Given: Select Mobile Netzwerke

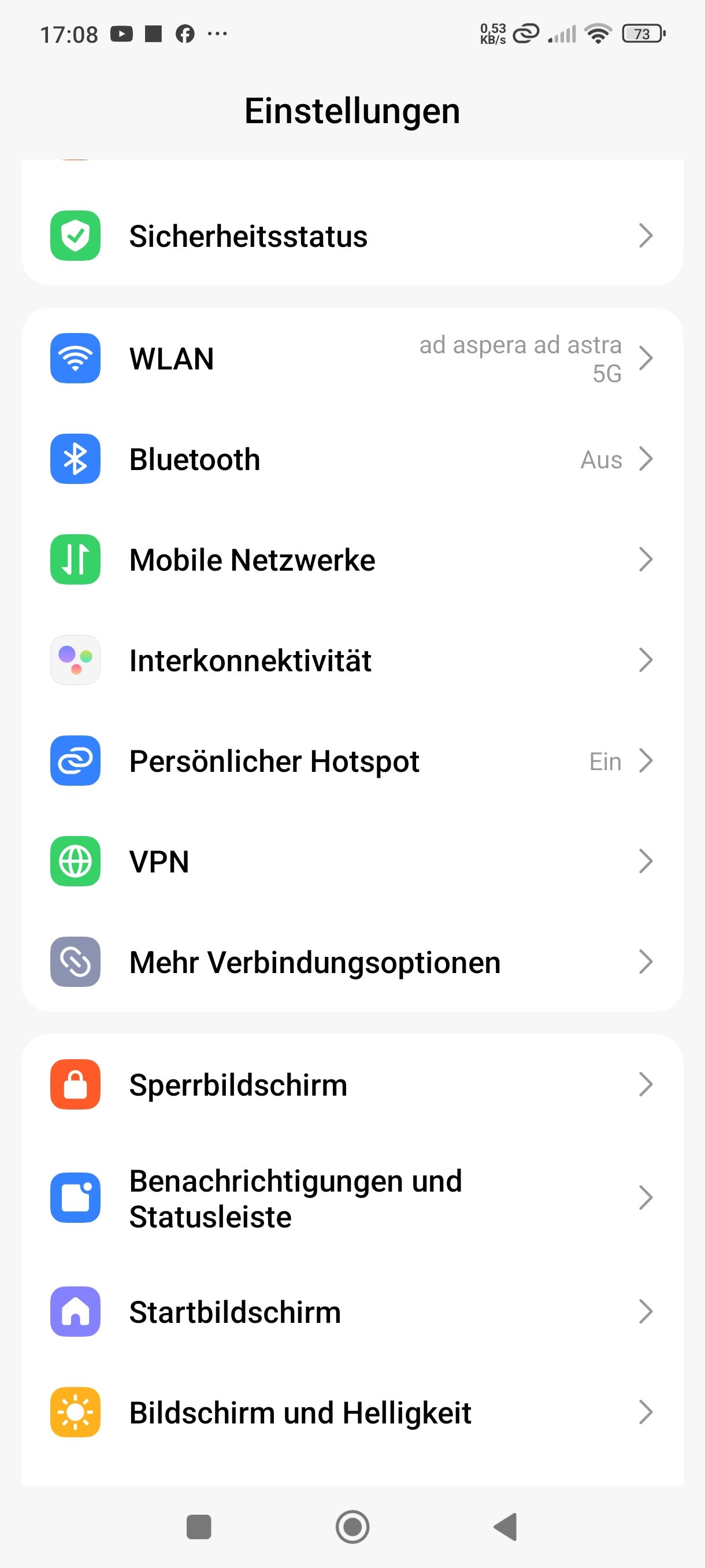Looking at the screenshot, I should coord(351,560).
